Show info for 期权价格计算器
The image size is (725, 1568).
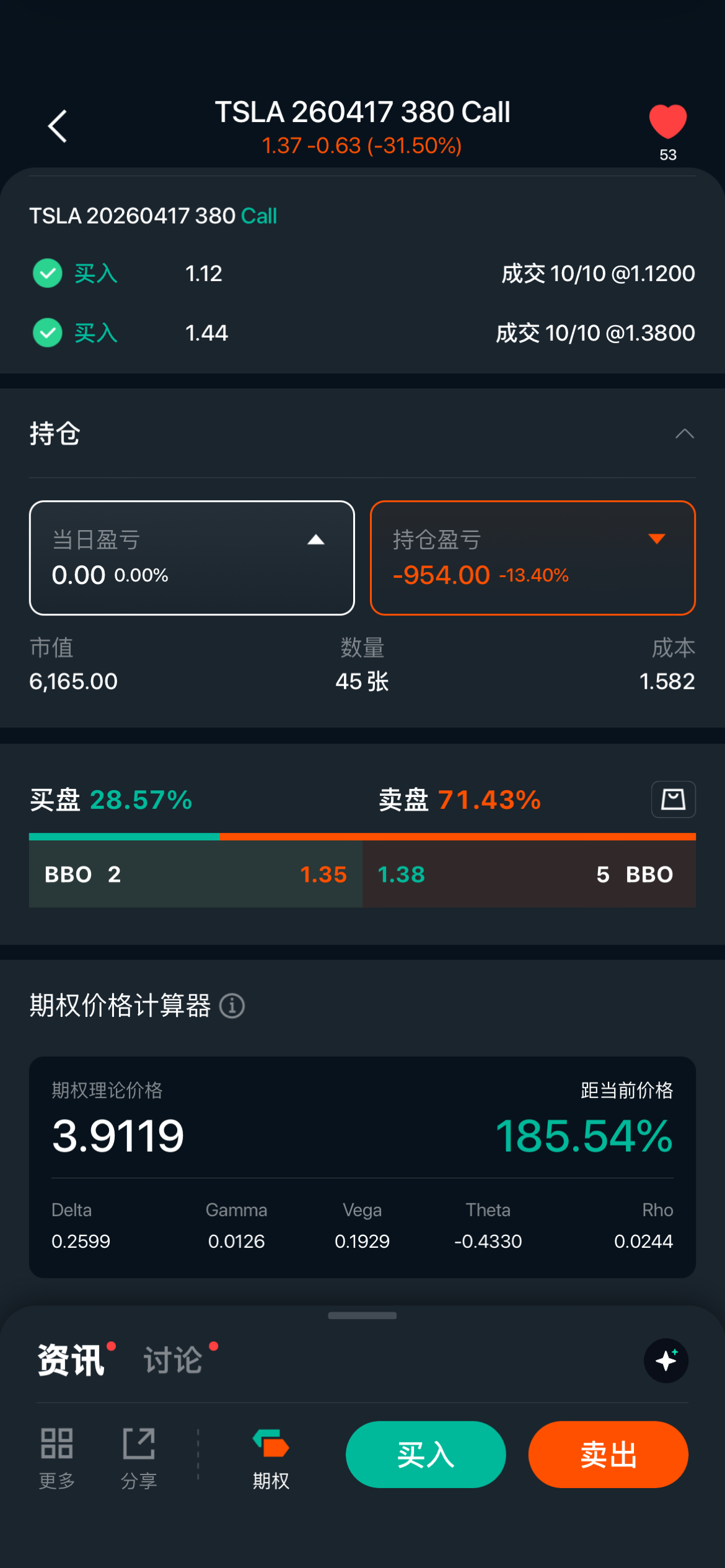(x=232, y=1006)
